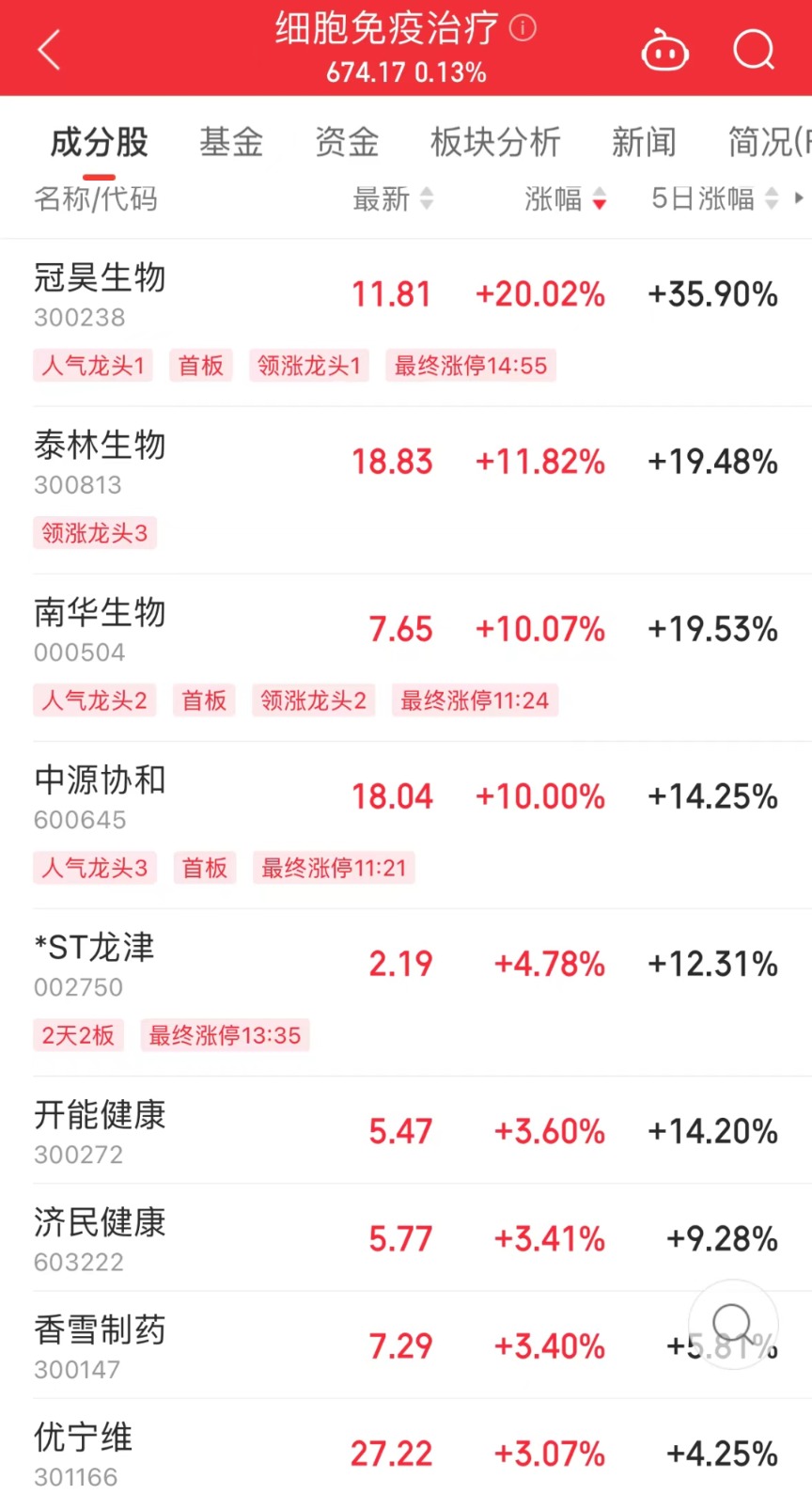The height and width of the screenshot is (1494, 812).
Task: Open the 新闻 tab
Action: pos(644,142)
